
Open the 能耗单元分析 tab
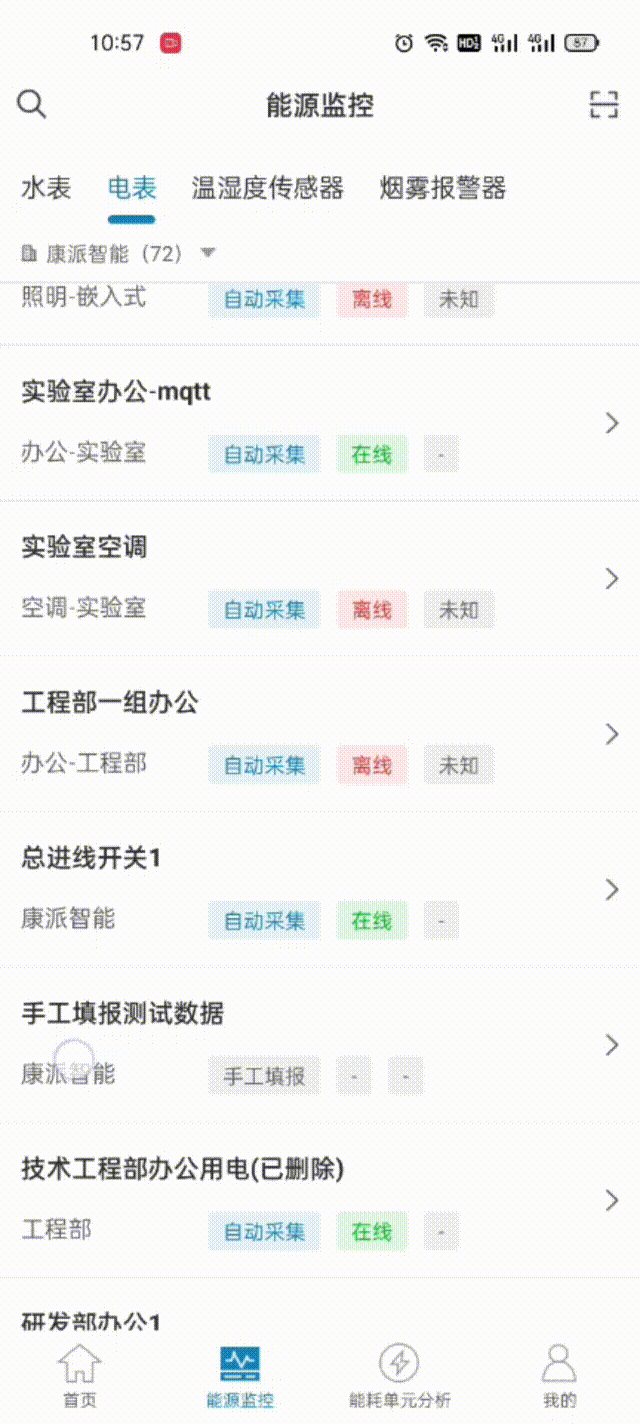[x=399, y=1377]
